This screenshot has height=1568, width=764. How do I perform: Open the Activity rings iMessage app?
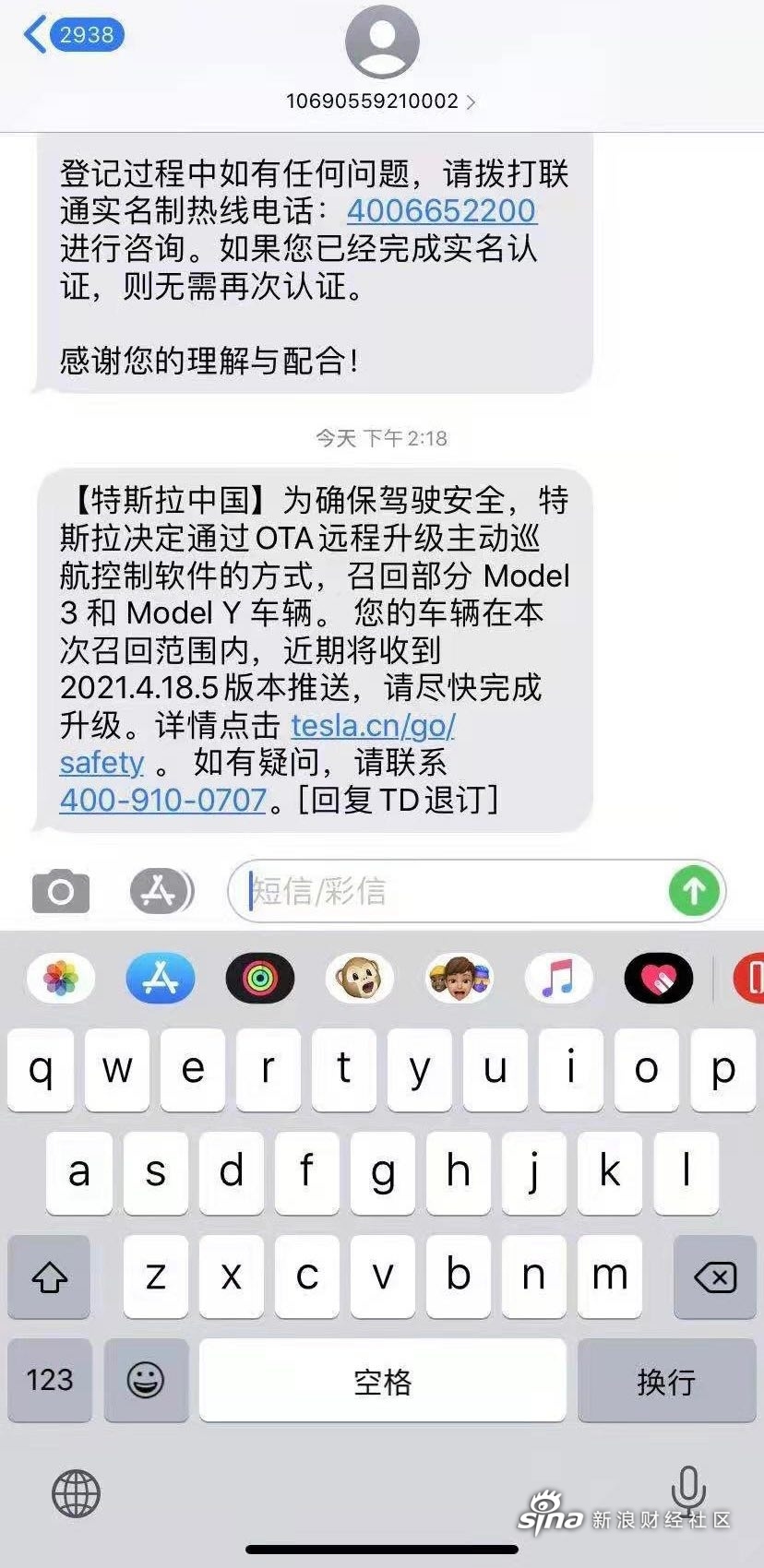(x=260, y=979)
